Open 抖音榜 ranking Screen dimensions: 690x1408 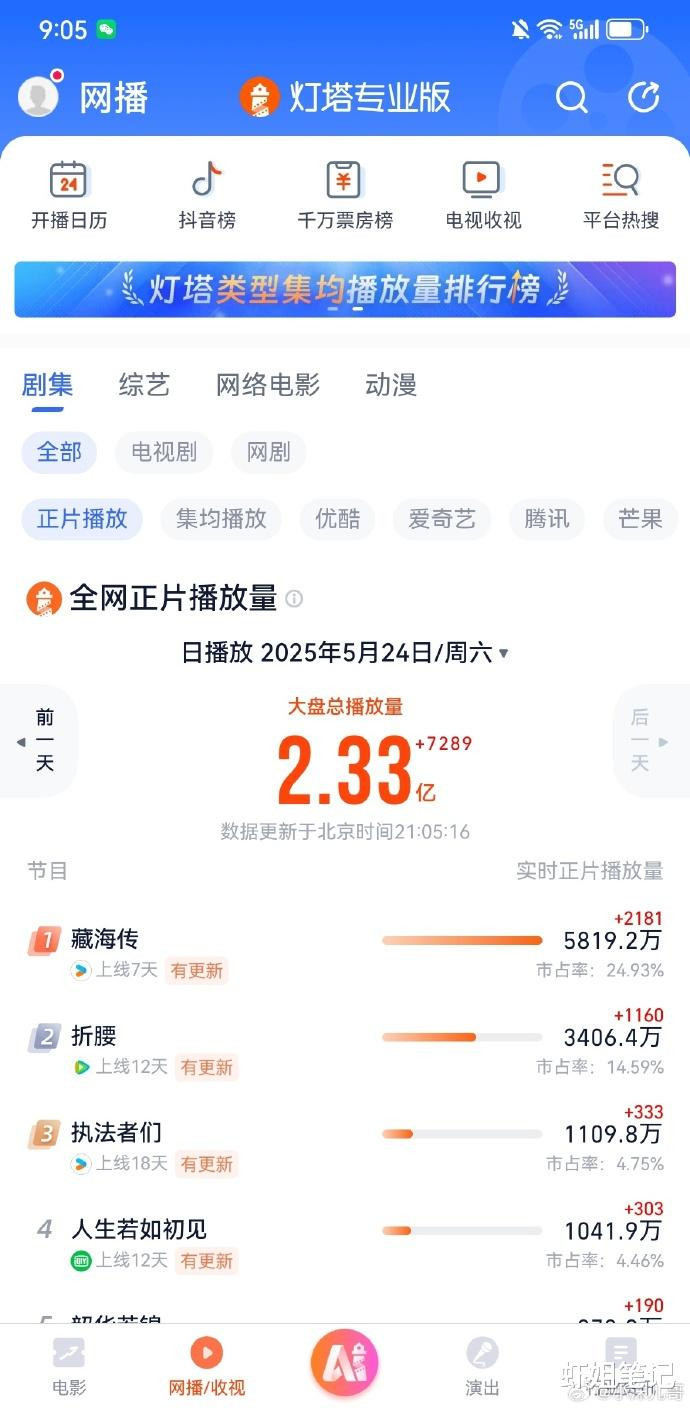[207, 195]
